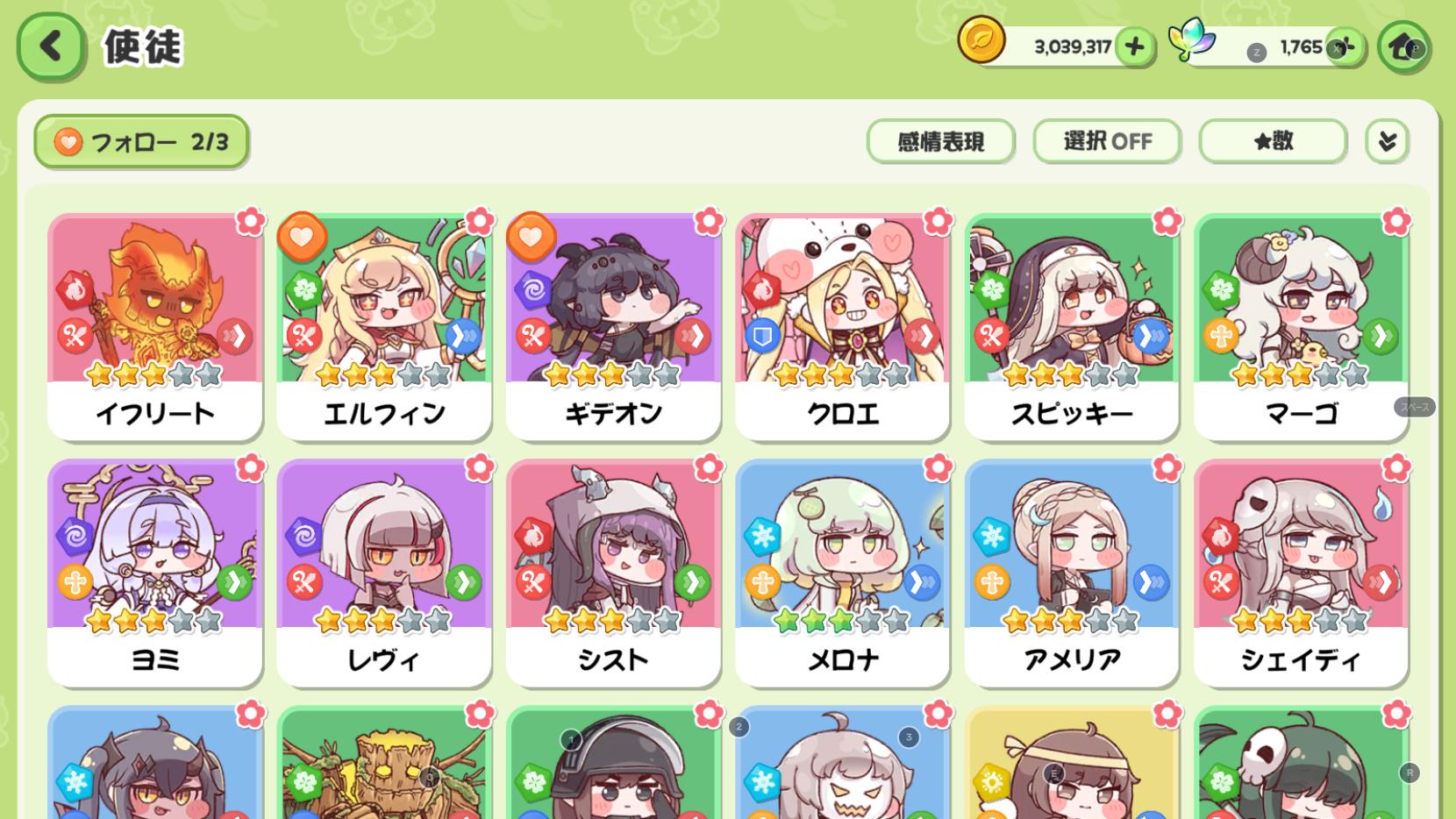View マーゴ character details

pyautogui.click(x=1301, y=324)
